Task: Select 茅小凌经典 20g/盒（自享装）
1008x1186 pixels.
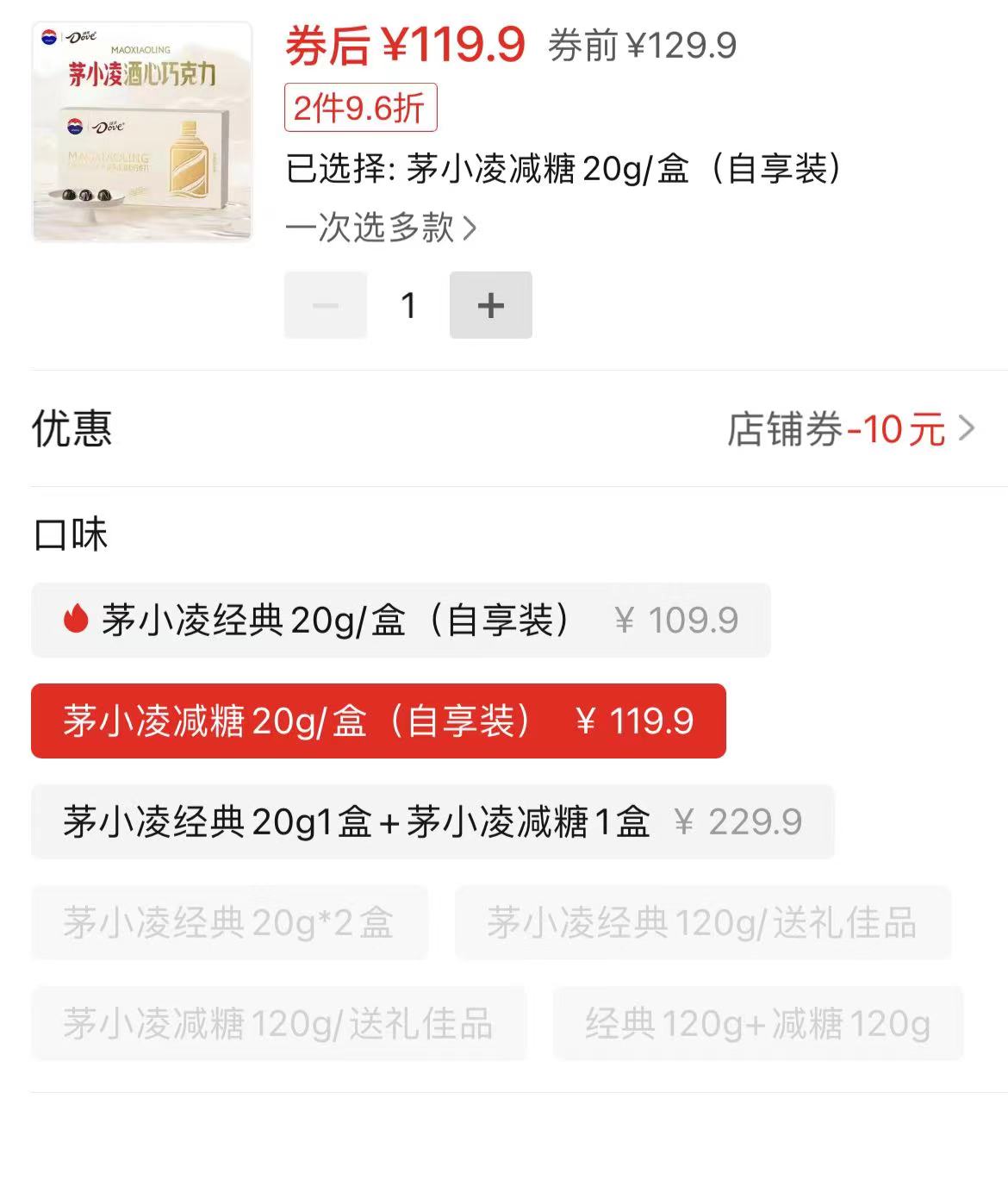Action: tap(401, 621)
